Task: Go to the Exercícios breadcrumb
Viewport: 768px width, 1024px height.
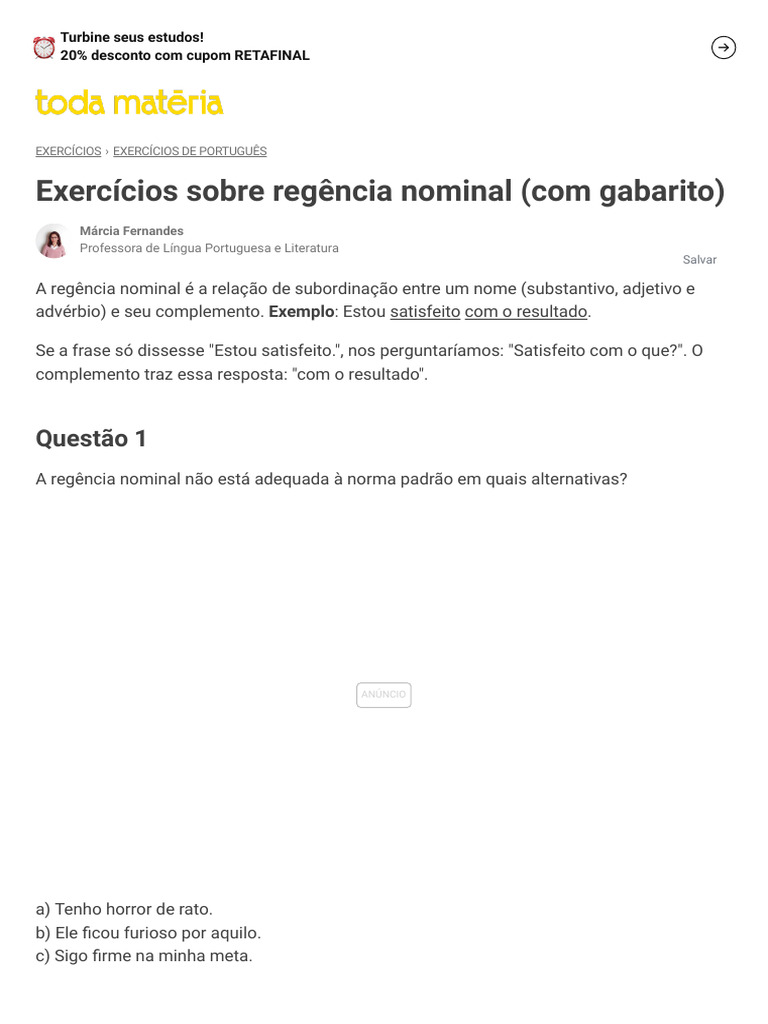Action: tap(69, 151)
